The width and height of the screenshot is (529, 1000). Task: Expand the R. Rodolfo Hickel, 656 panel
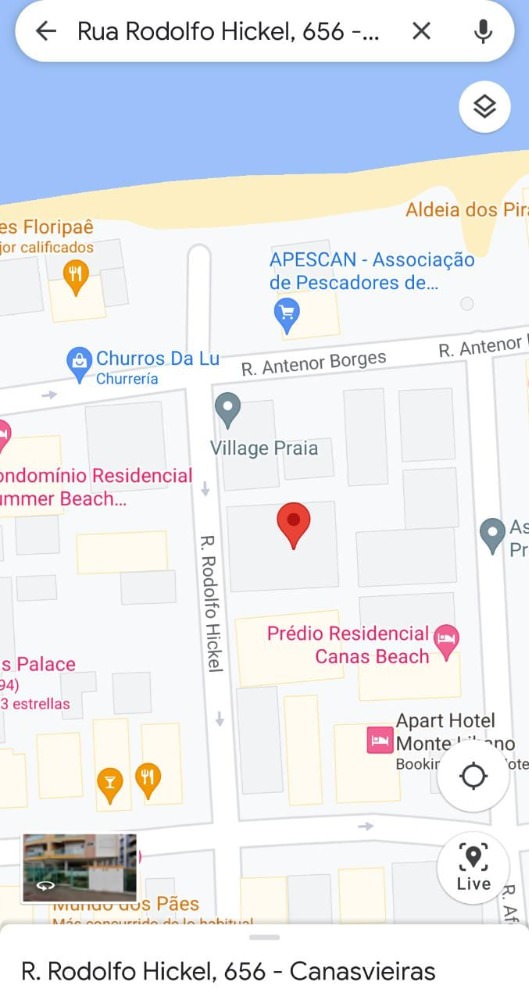click(264, 962)
